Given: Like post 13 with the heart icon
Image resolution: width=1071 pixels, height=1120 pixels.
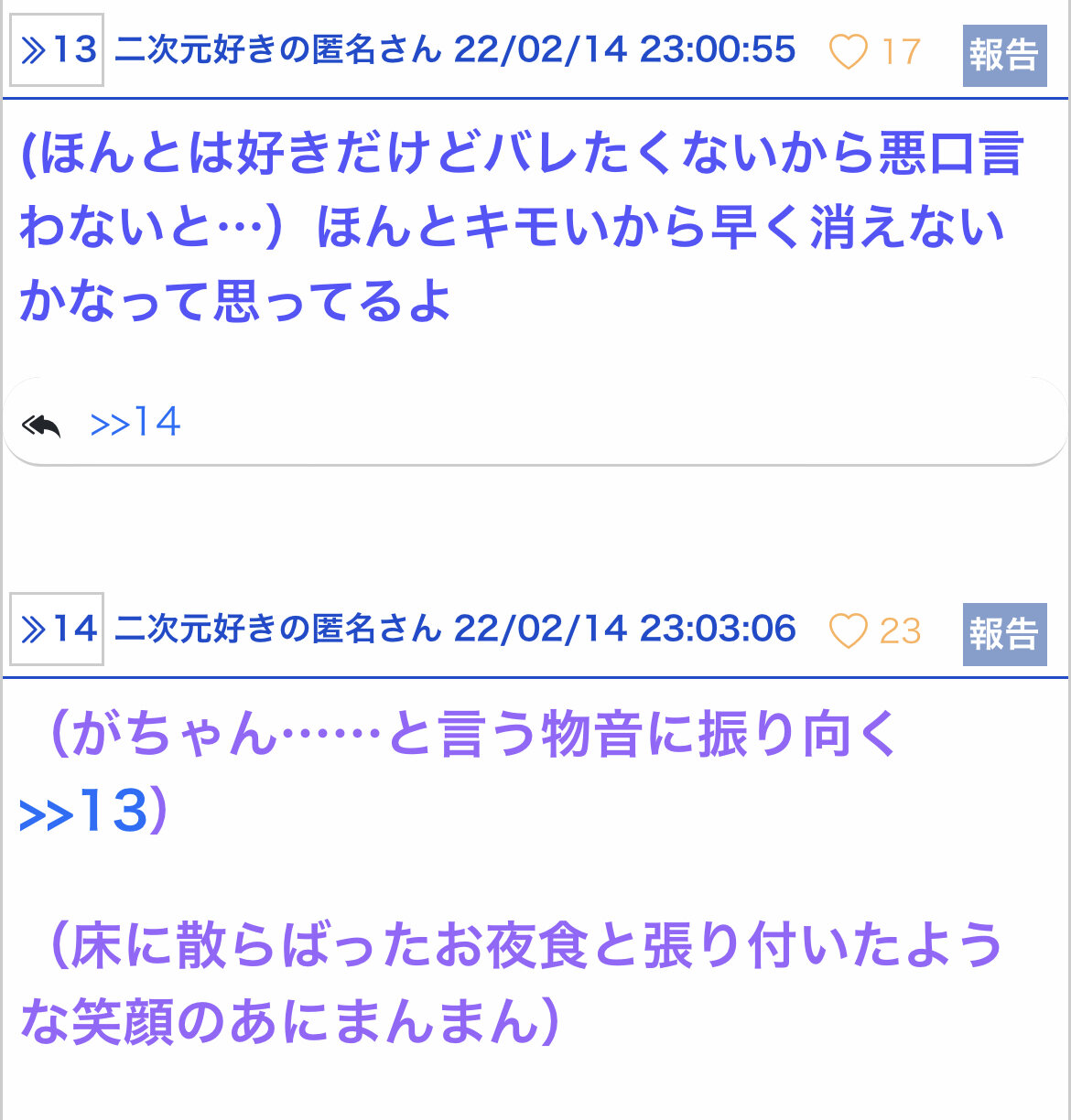Looking at the screenshot, I should pyautogui.click(x=848, y=52).
